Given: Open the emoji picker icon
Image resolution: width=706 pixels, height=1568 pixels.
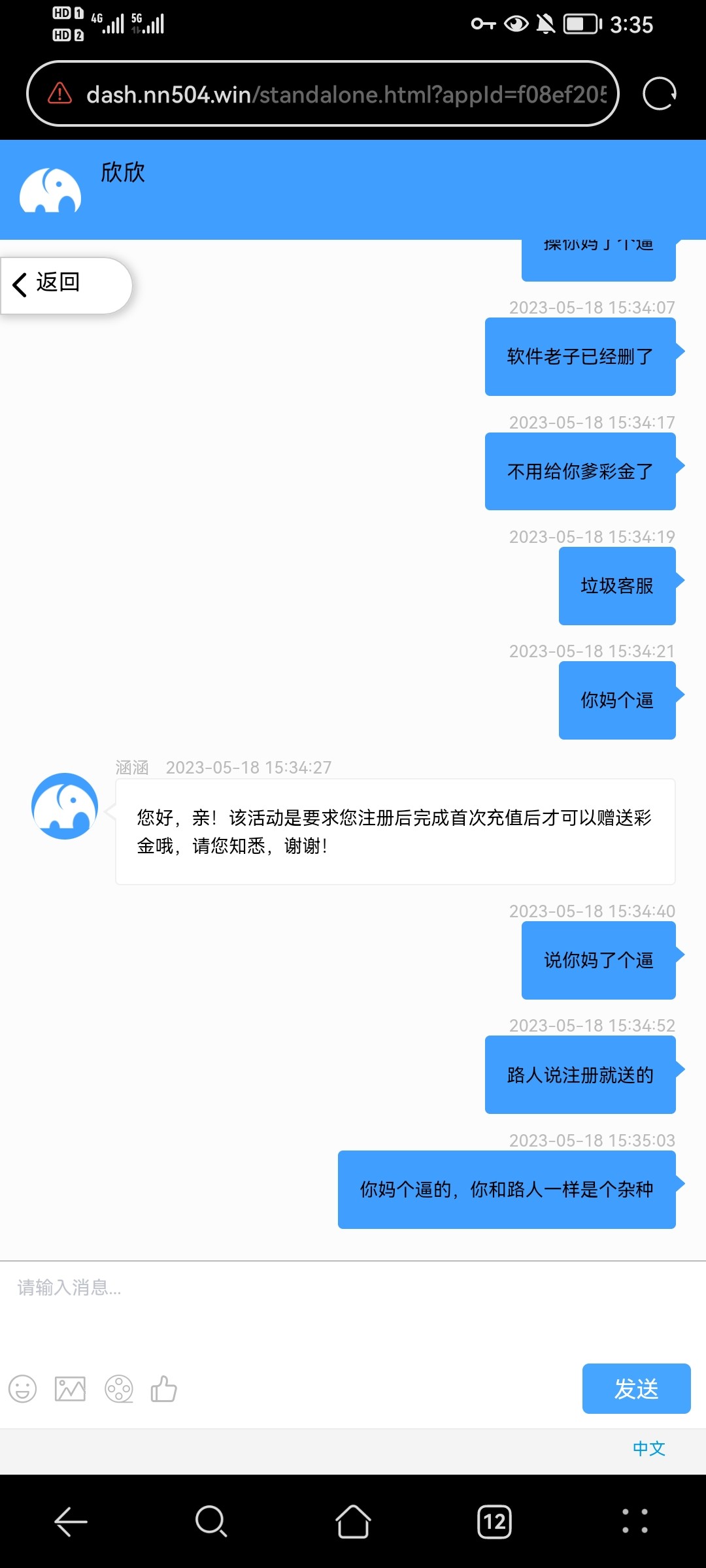Looking at the screenshot, I should tap(24, 1389).
